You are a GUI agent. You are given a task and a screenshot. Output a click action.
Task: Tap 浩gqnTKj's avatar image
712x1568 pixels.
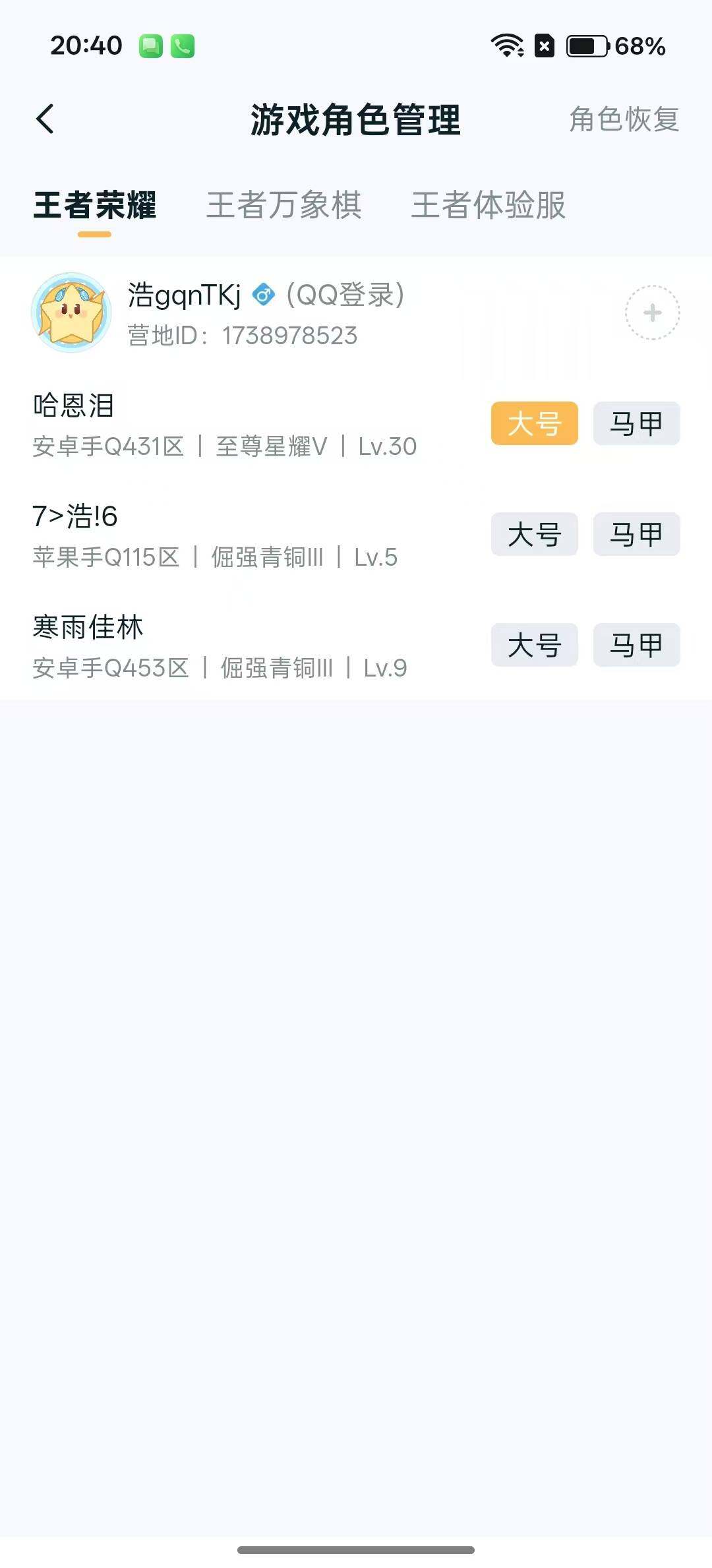(x=73, y=313)
